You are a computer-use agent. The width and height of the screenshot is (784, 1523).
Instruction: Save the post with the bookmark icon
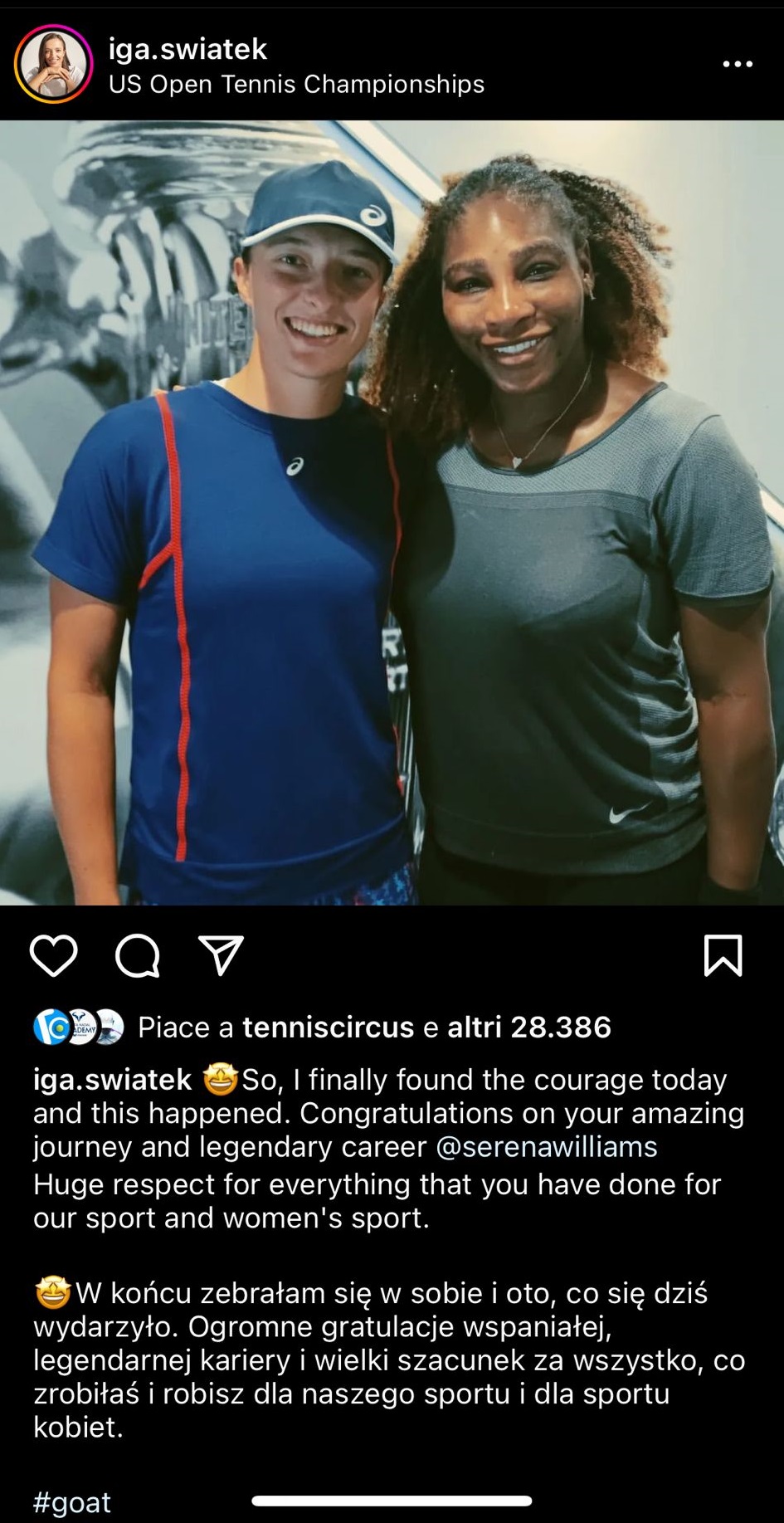(723, 955)
